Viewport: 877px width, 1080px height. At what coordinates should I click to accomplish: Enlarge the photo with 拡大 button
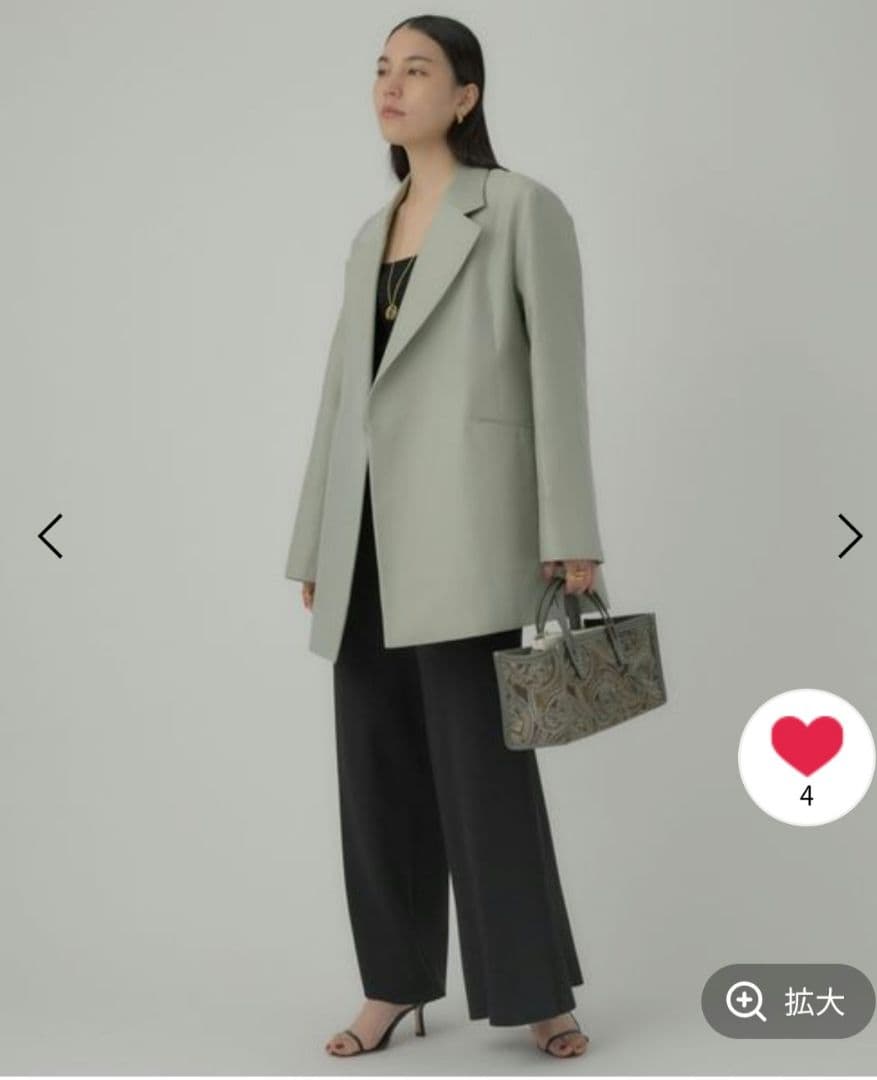point(788,1001)
